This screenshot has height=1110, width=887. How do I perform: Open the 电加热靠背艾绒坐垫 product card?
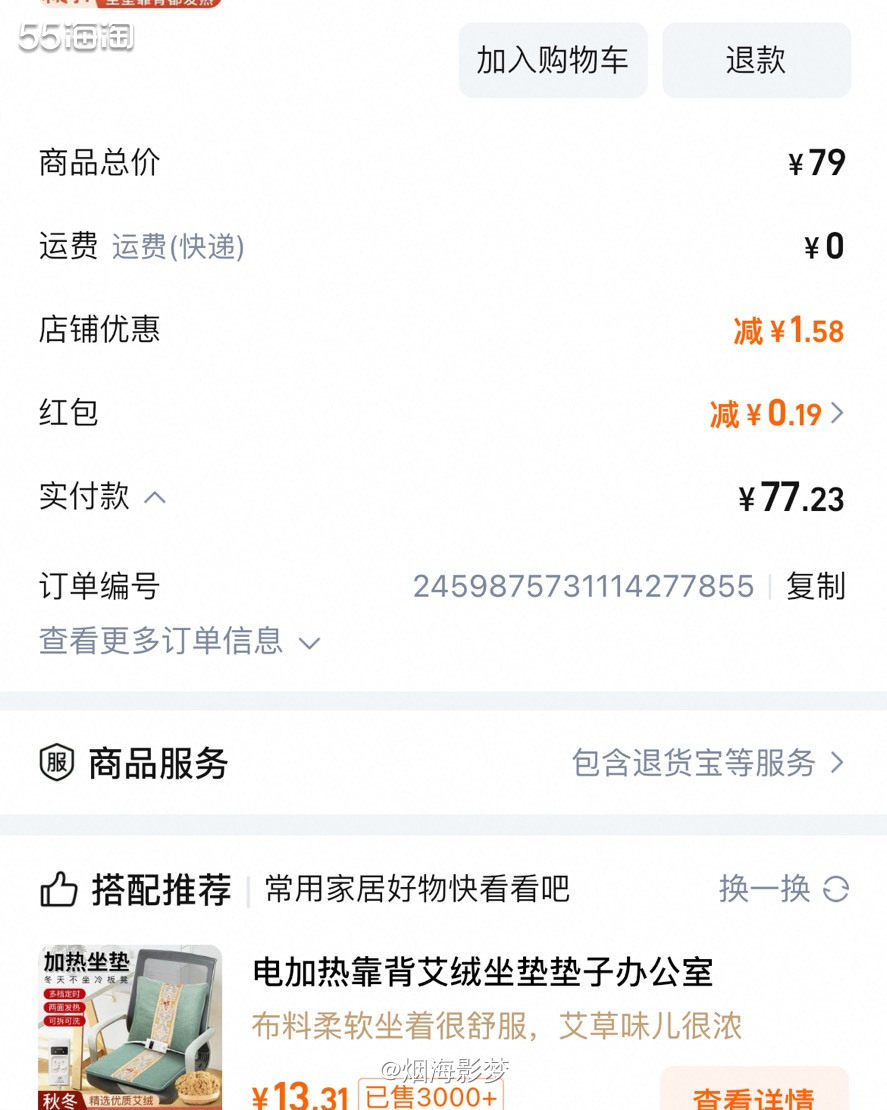click(x=482, y=971)
